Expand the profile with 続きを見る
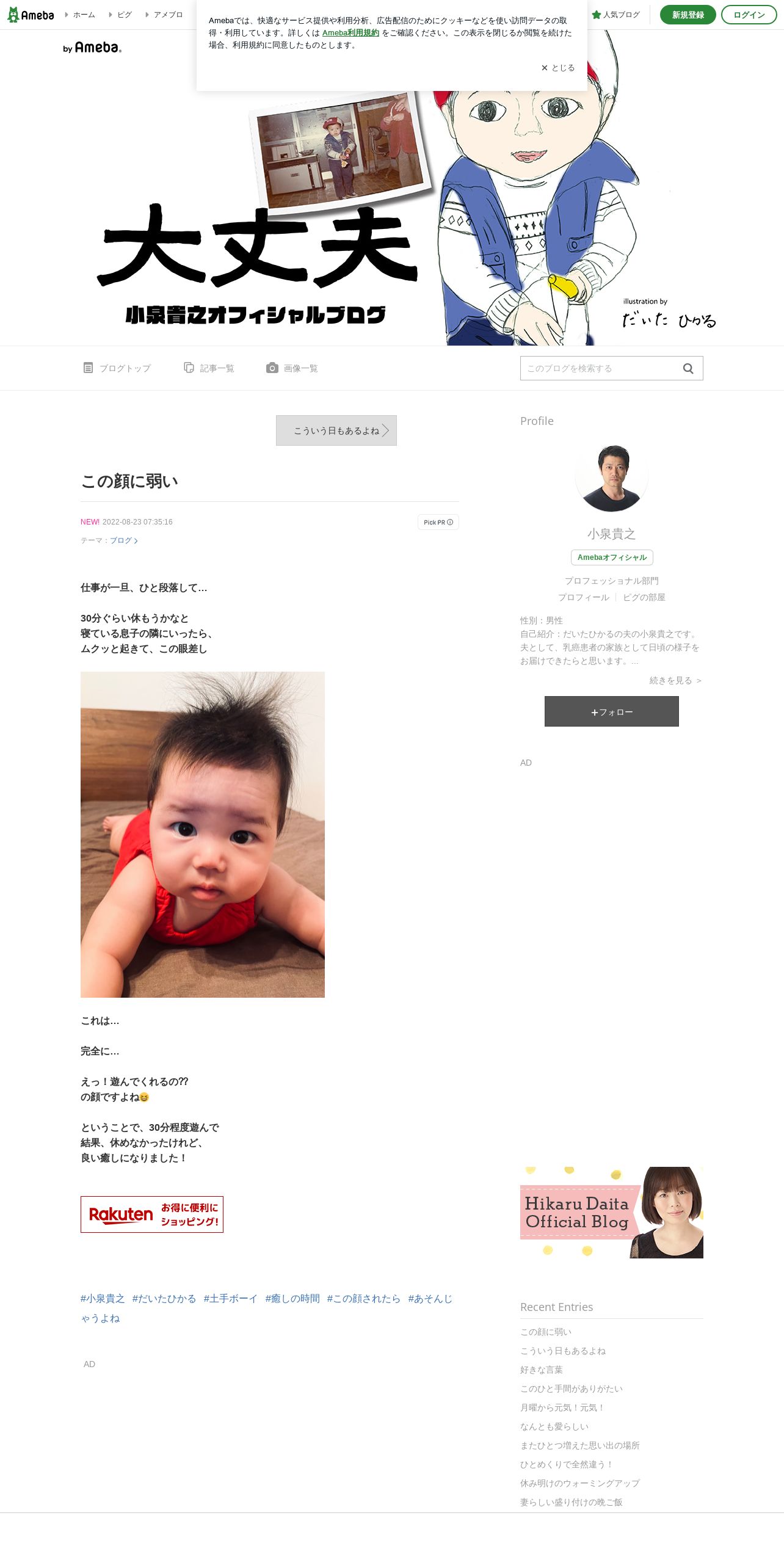This screenshot has height=1568, width=784. point(676,680)
